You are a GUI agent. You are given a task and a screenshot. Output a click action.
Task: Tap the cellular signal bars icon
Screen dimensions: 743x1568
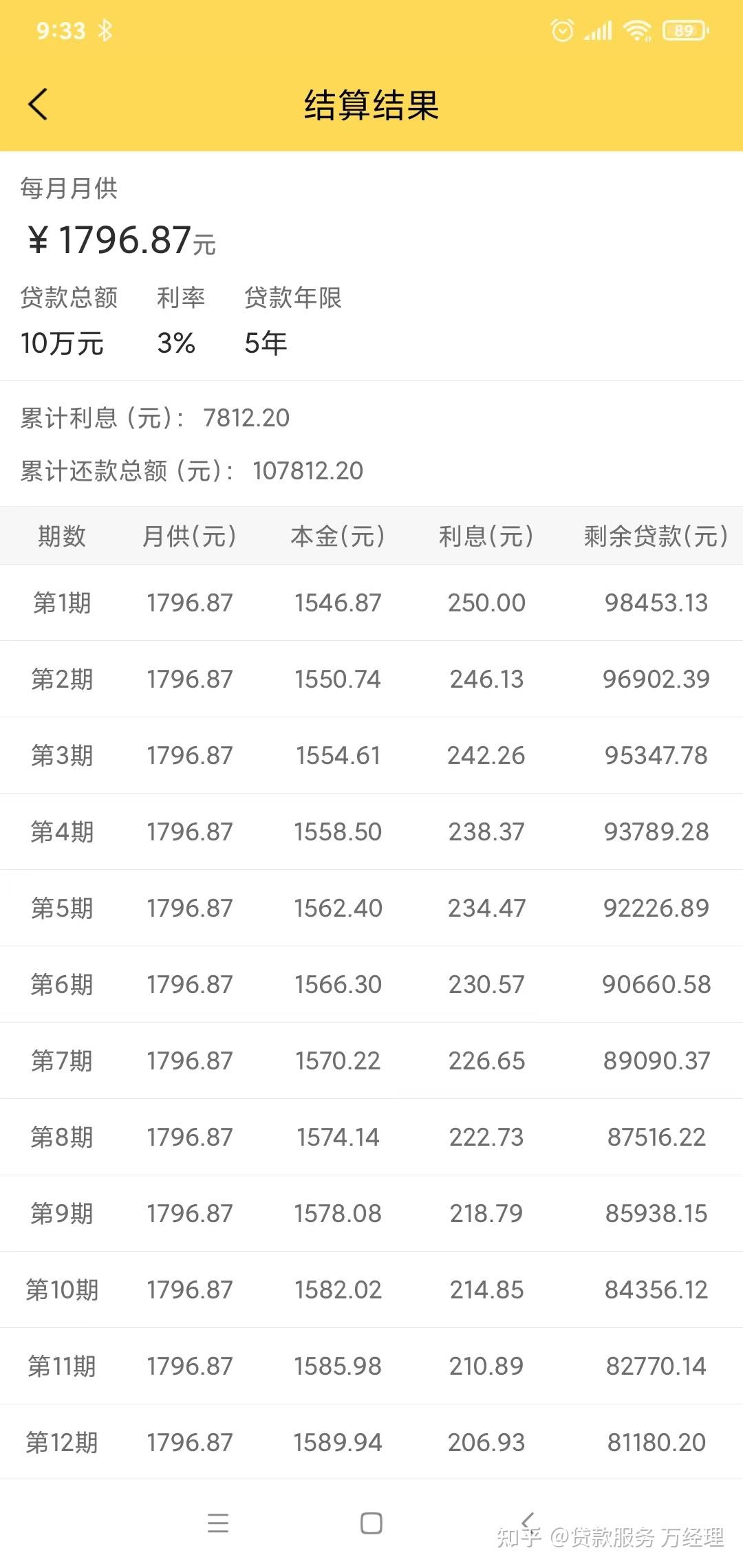(x=597, y=30)
